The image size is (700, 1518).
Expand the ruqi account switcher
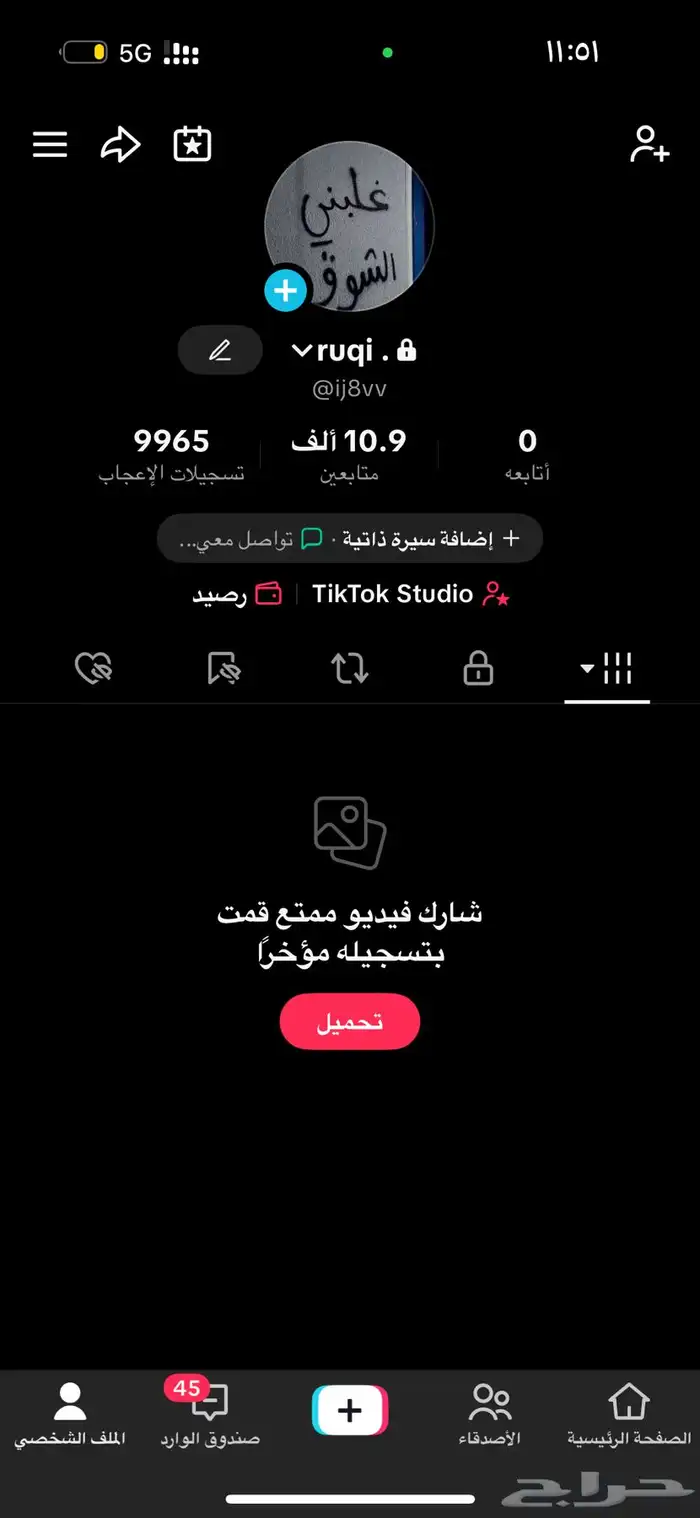[303, 351]
